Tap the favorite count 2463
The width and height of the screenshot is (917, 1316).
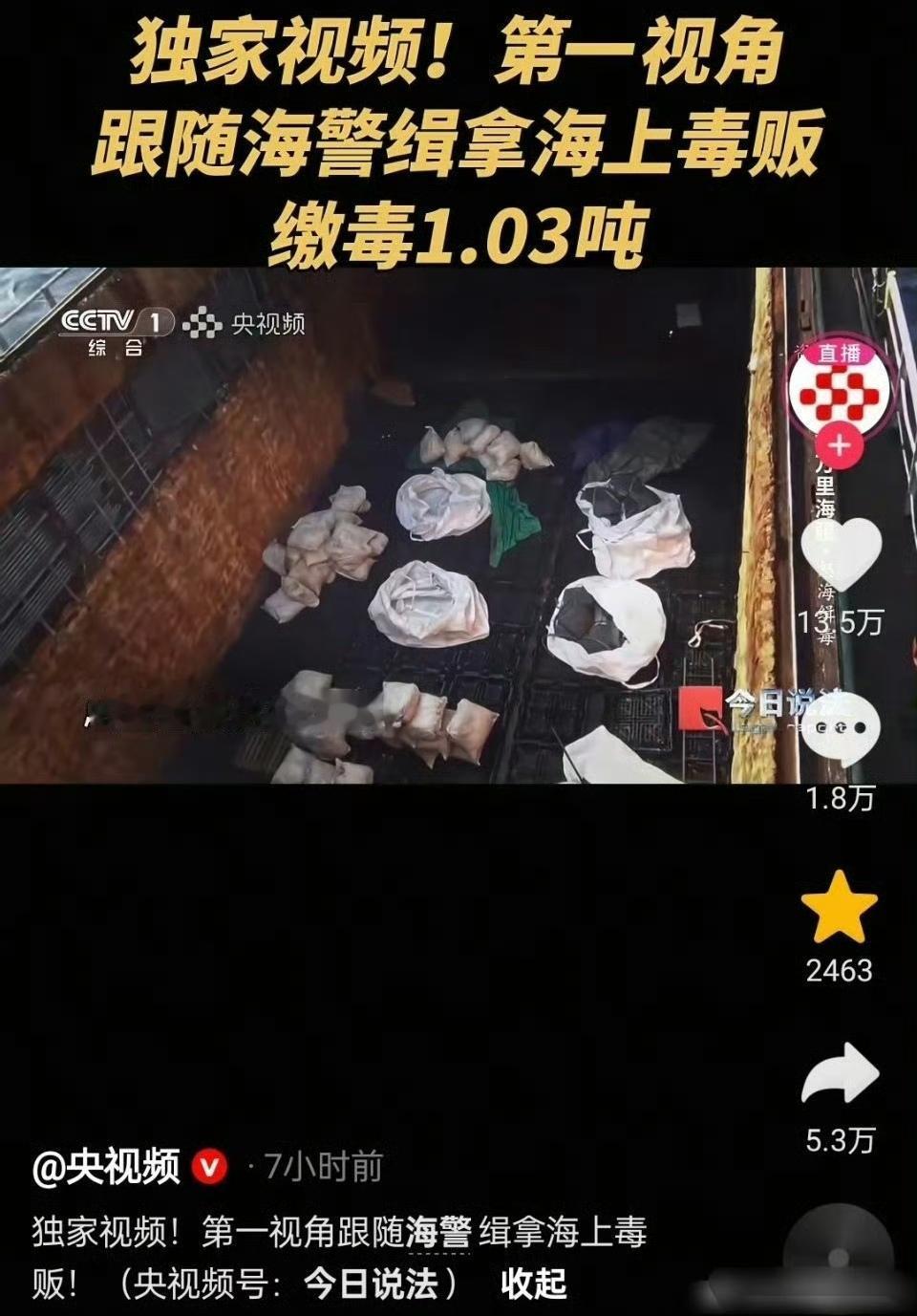point(838,970)
